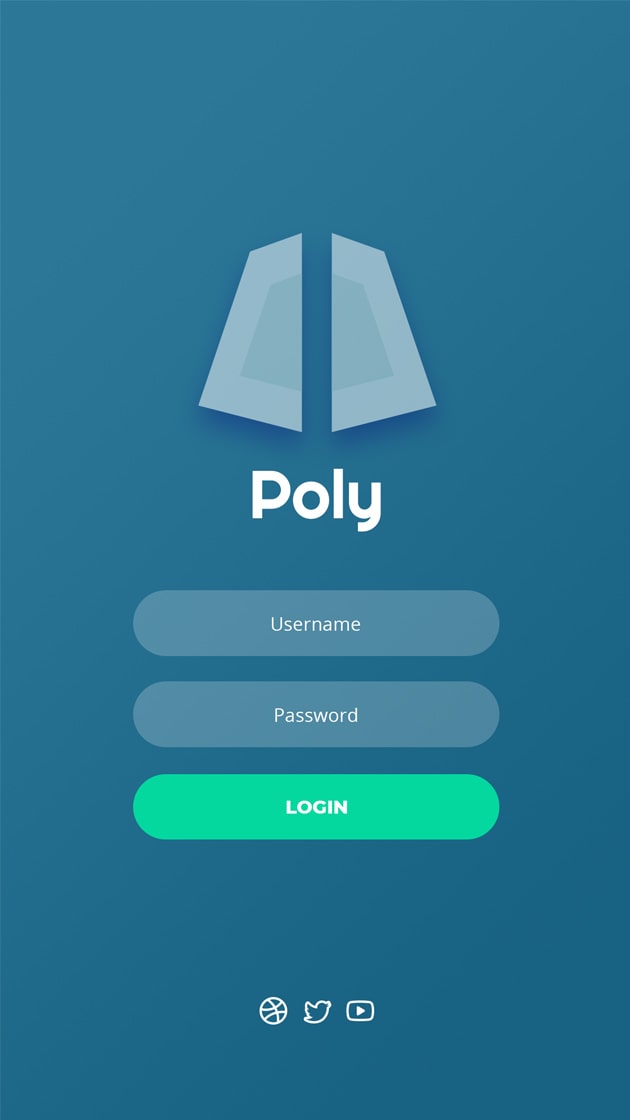The height and width of the screenshot is (1120, 630).
Task: Open the Dribbble icon link
Action: pyautogui.click(x=273, y=1011)
